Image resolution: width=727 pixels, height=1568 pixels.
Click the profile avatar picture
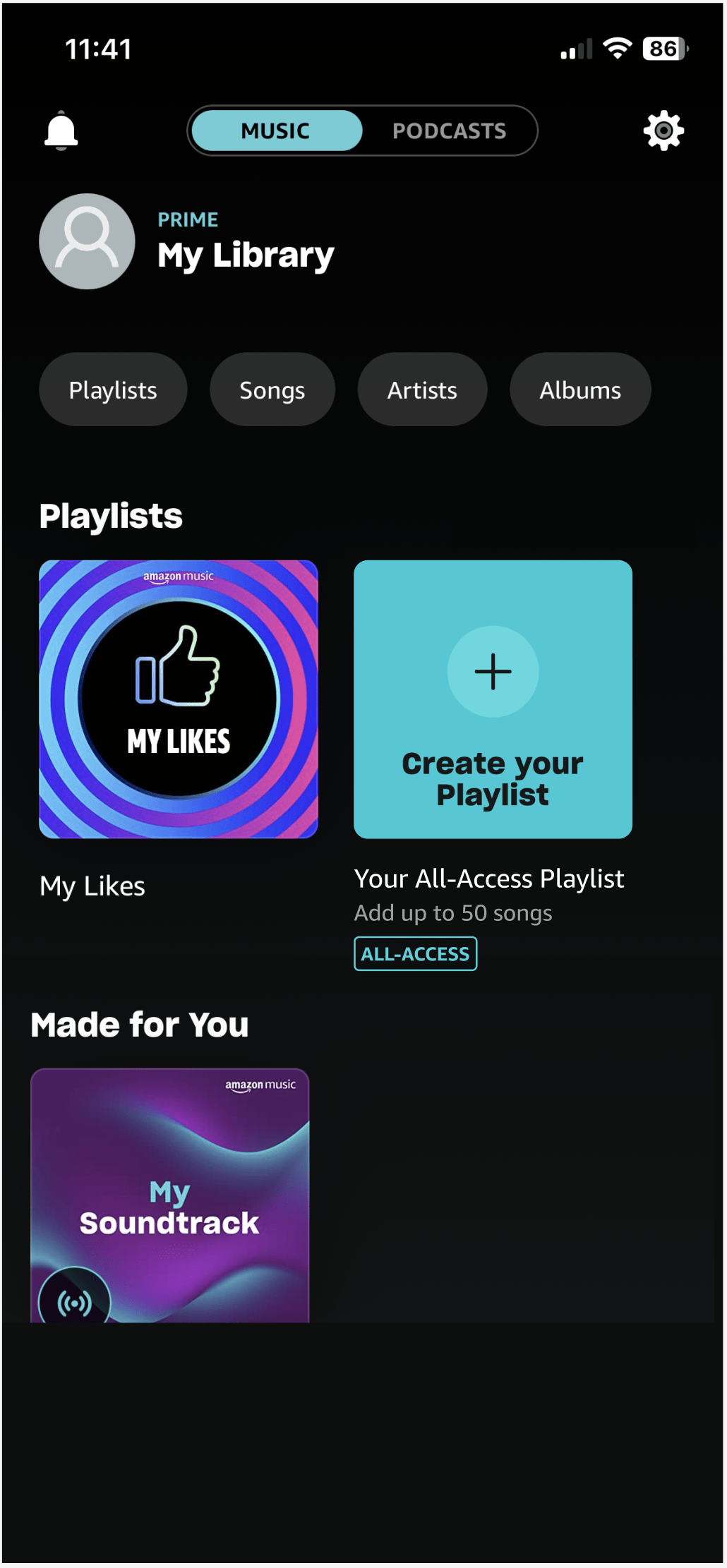87,241
